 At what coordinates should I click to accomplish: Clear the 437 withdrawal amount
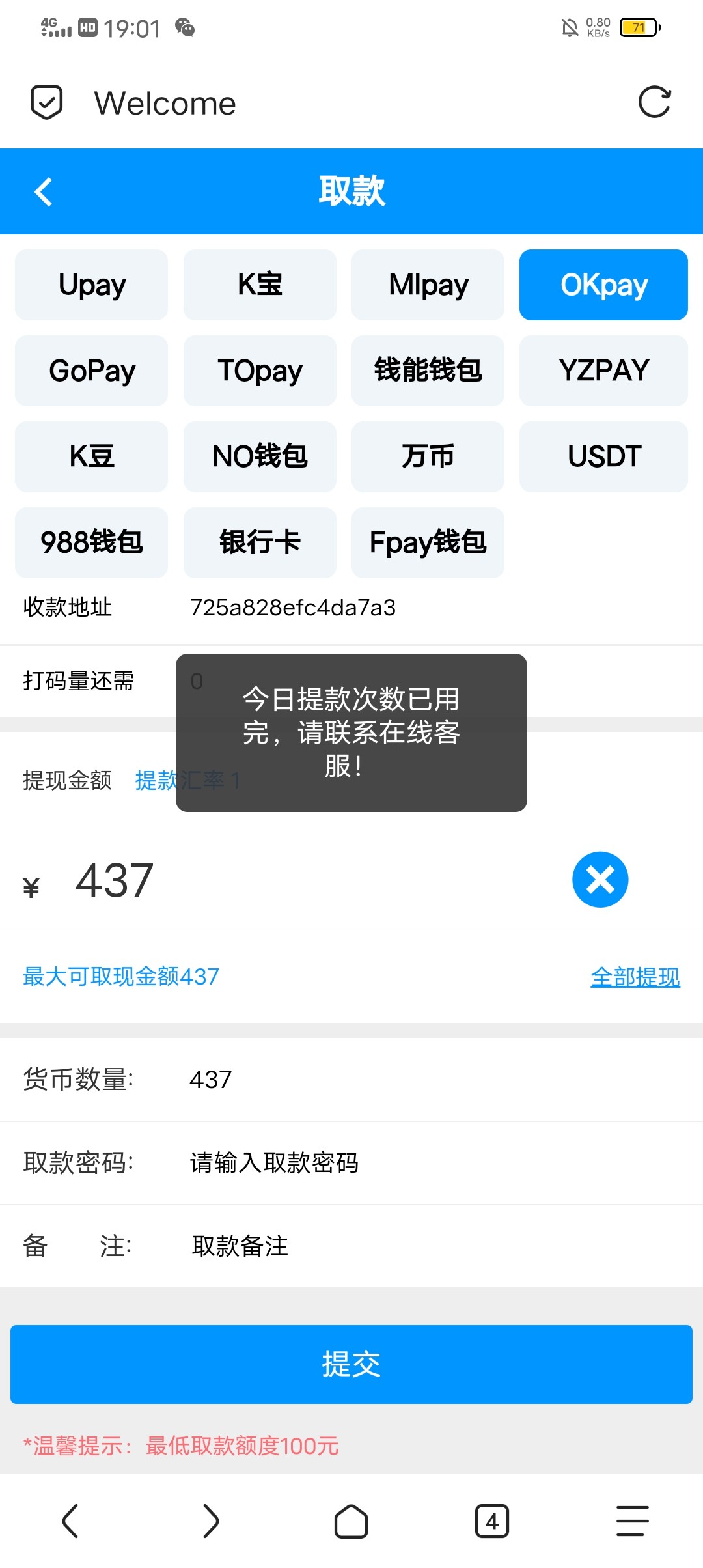[x=600, y=880]
